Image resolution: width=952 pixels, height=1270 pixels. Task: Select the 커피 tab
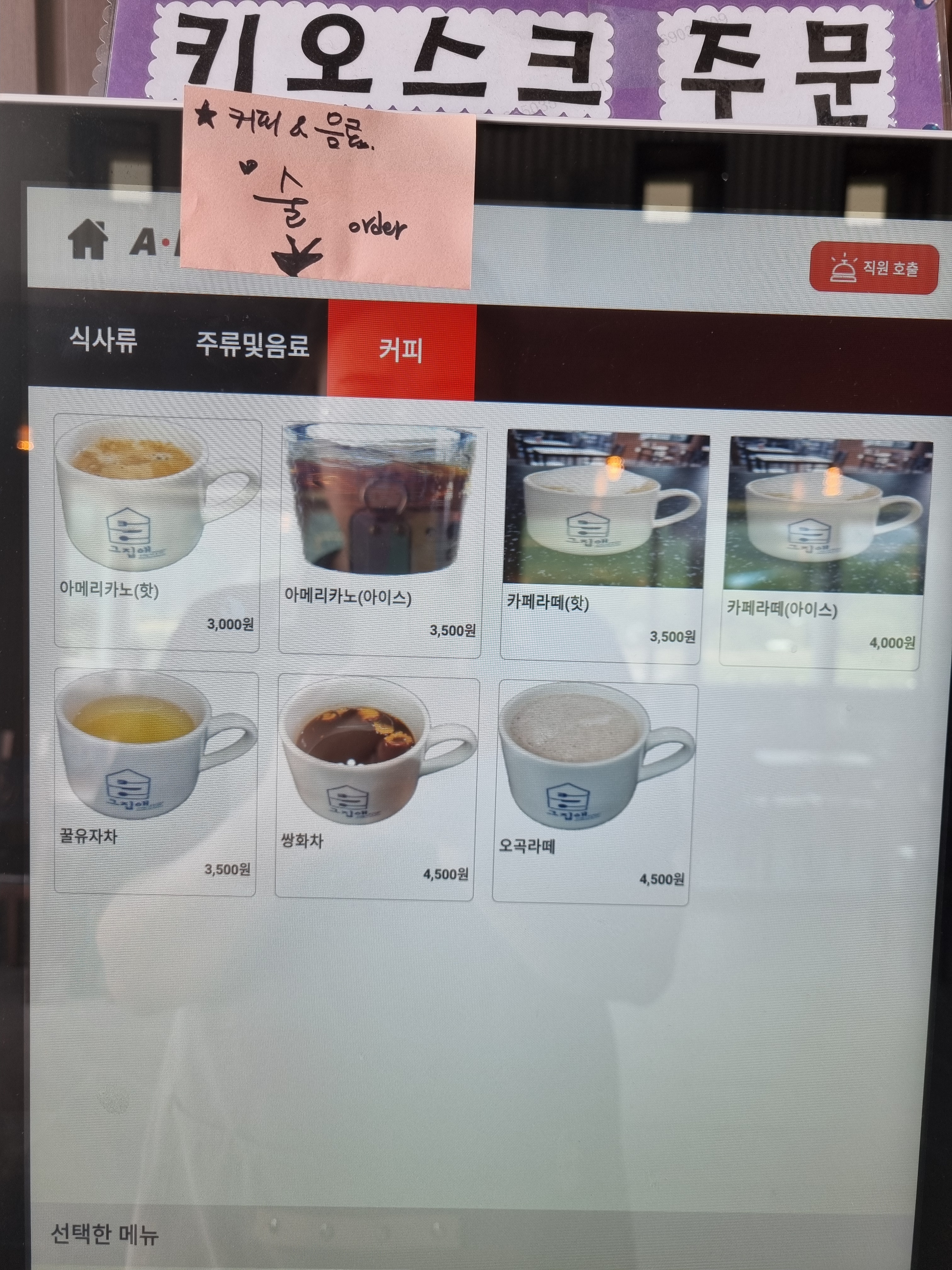coord(401,349)
